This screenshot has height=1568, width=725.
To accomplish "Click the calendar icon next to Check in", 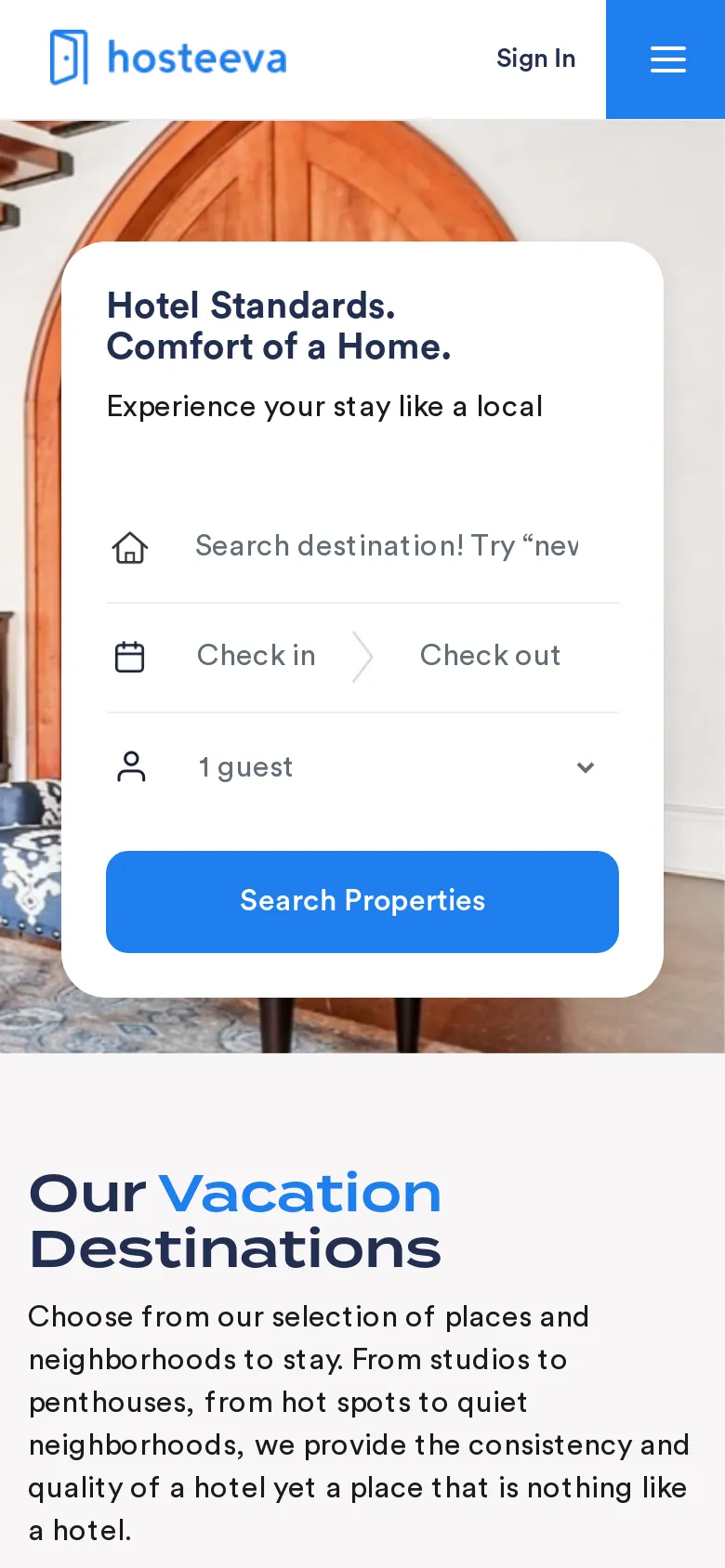I will (x=129, y=656).
